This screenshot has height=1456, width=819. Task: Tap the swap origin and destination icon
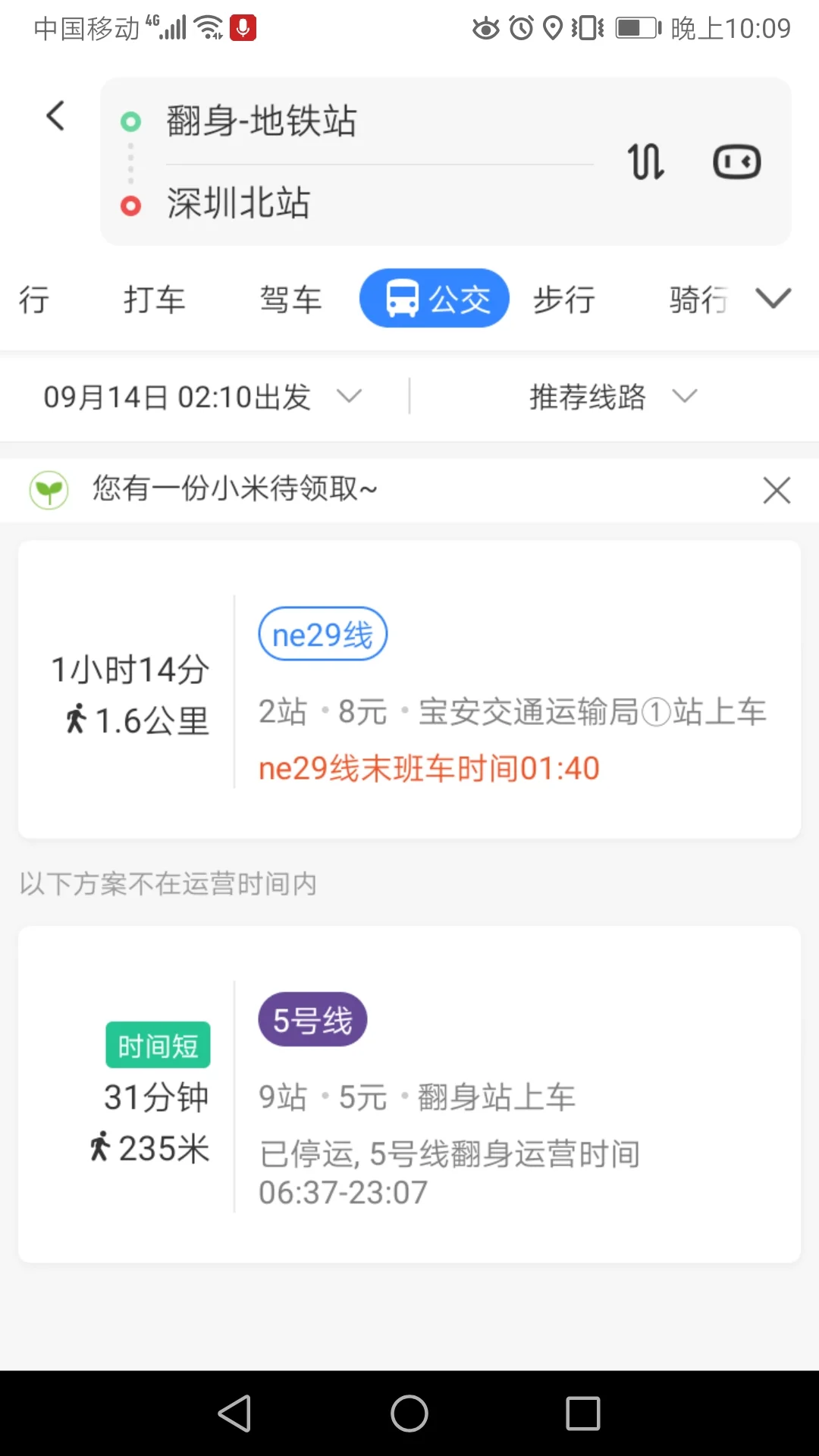645,161
